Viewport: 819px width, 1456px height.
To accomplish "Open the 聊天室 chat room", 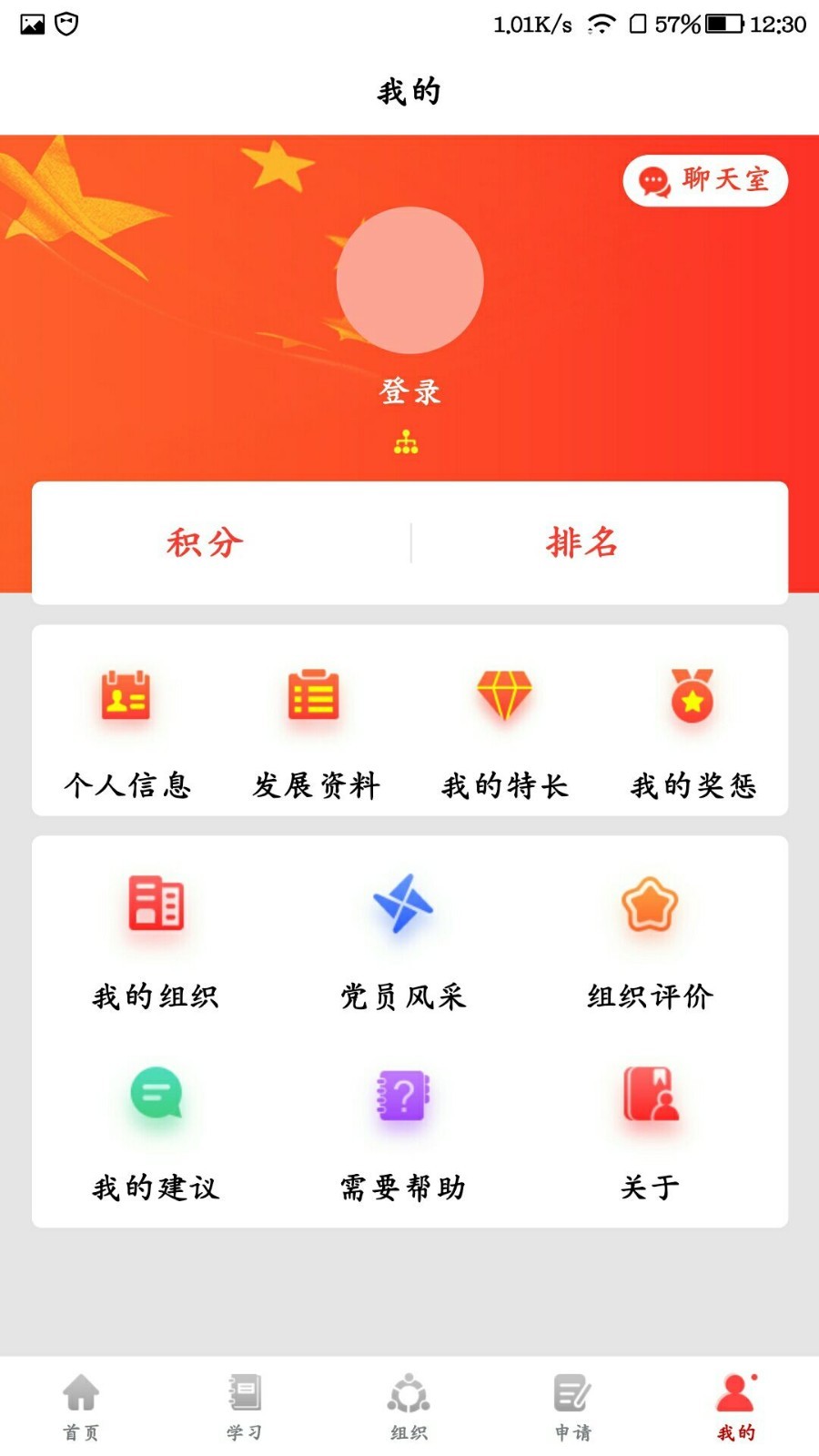I will point(705,180).
